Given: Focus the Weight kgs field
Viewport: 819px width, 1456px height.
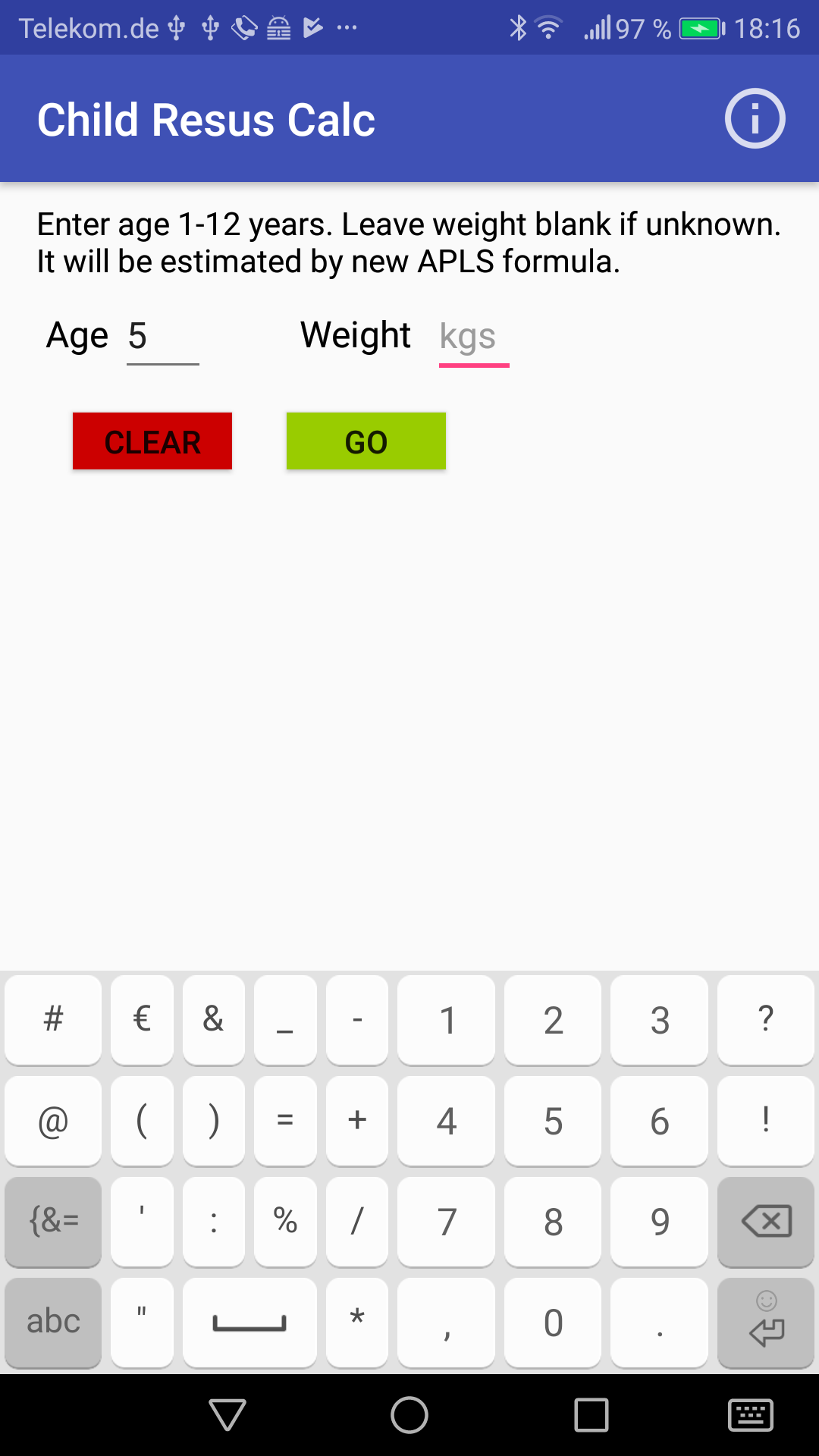Looking at the screenshot, I should coord(474,336).
